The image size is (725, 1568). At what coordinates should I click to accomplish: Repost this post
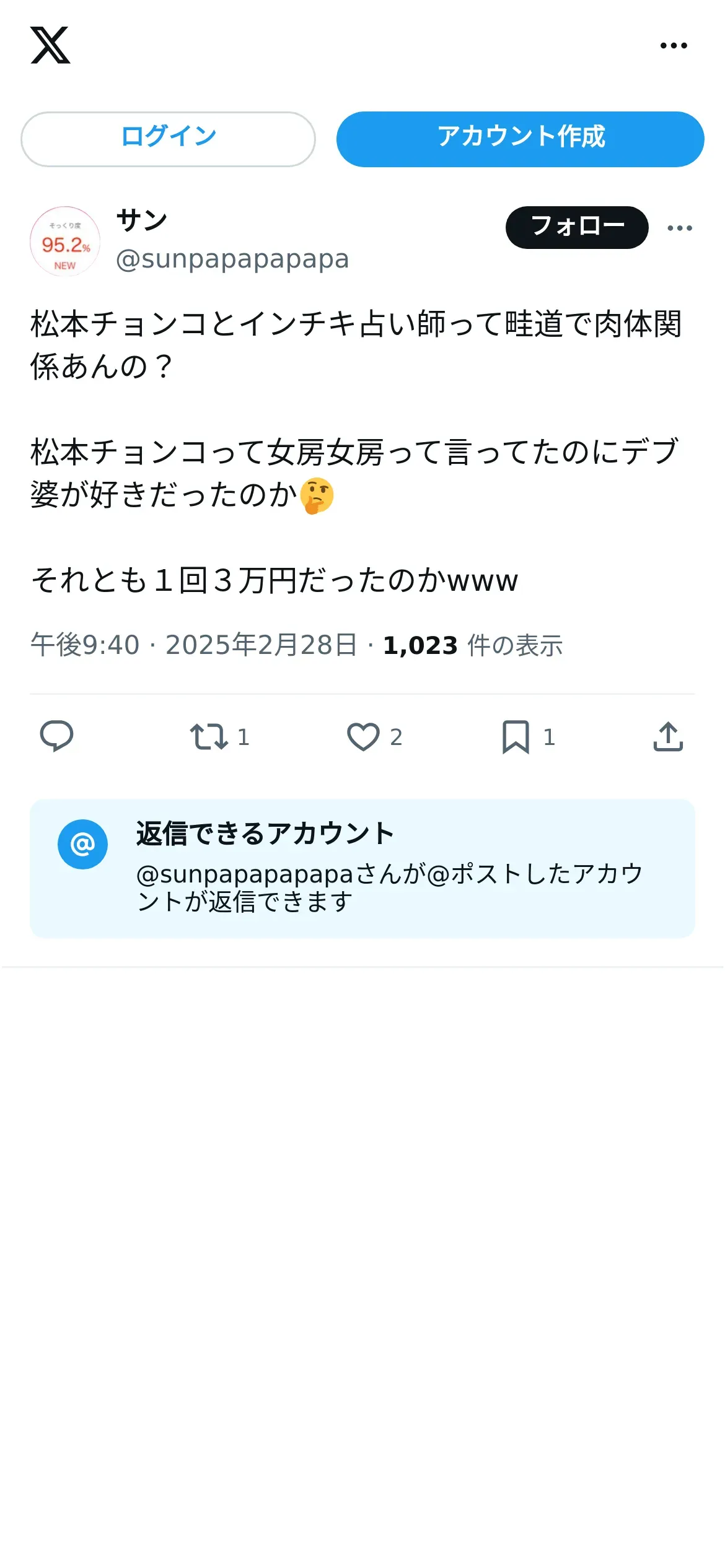[x=219, y=736]
